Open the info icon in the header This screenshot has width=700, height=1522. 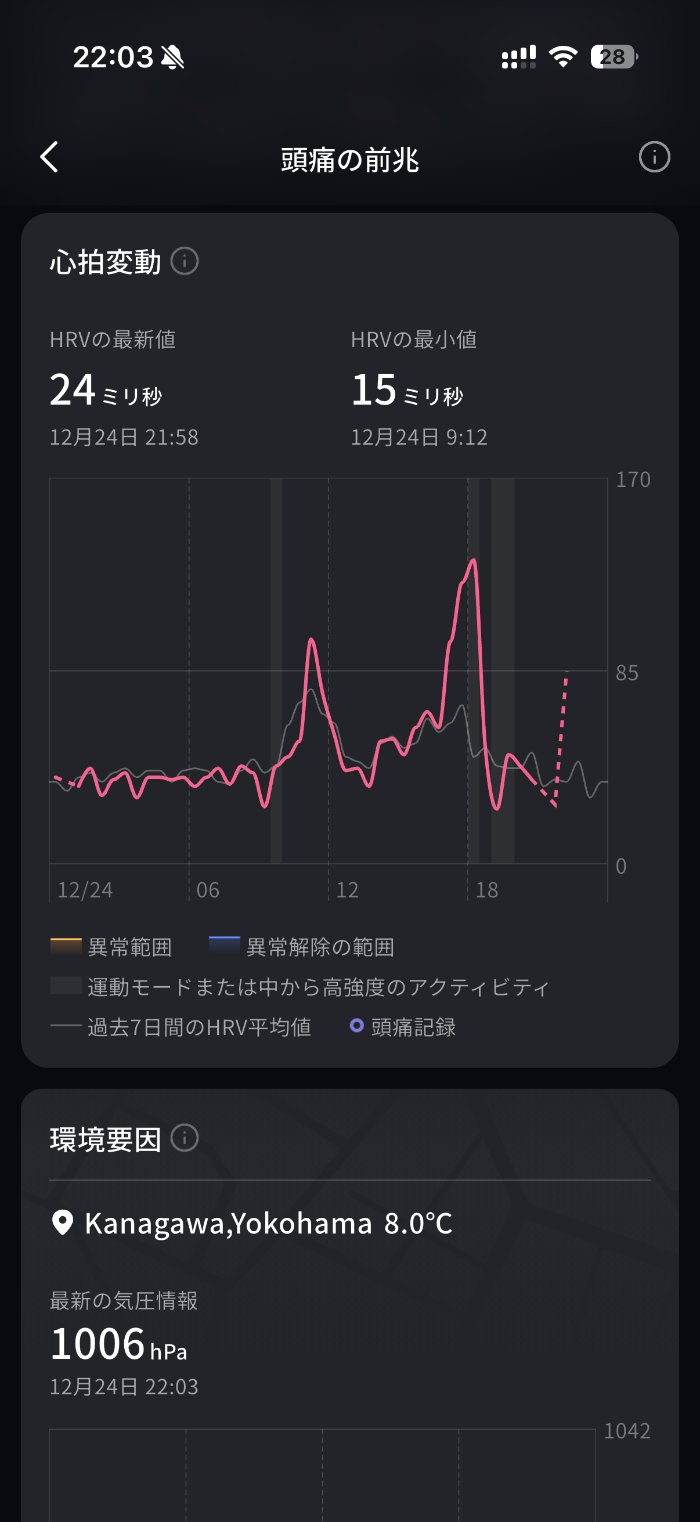[654, 157]
